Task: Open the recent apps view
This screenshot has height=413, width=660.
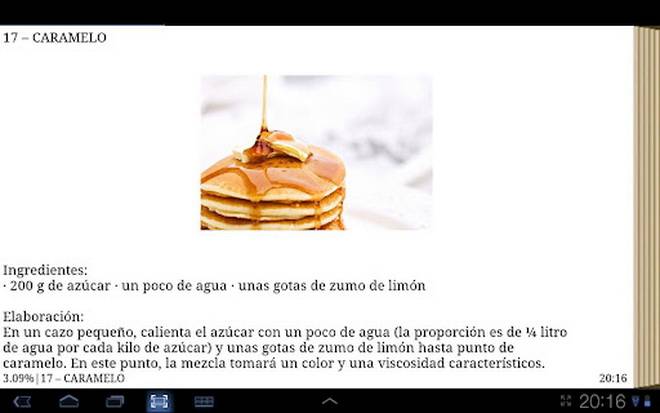Action: 115,401
